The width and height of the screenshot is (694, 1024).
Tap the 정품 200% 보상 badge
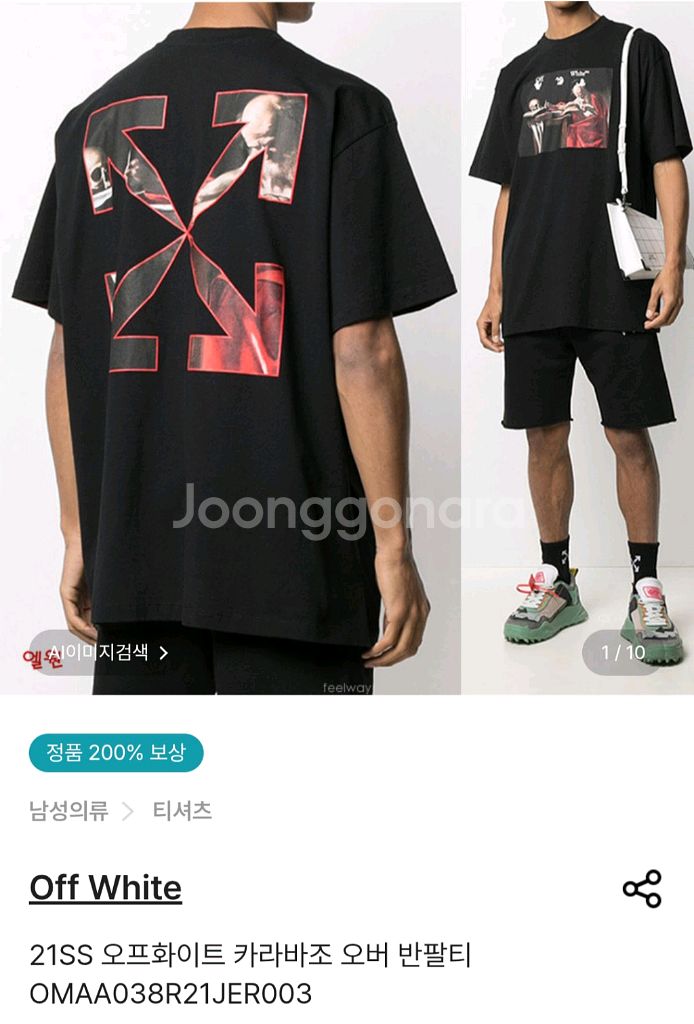coord(116,753)
